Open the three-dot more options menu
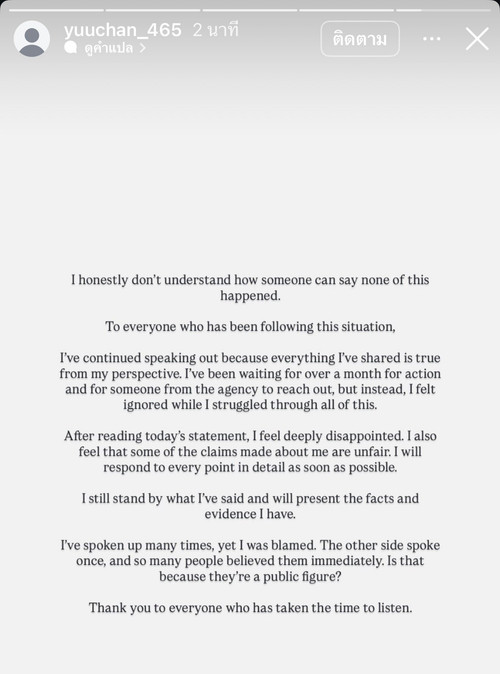This screenshot has height=674, width=500. pos(431,39)
